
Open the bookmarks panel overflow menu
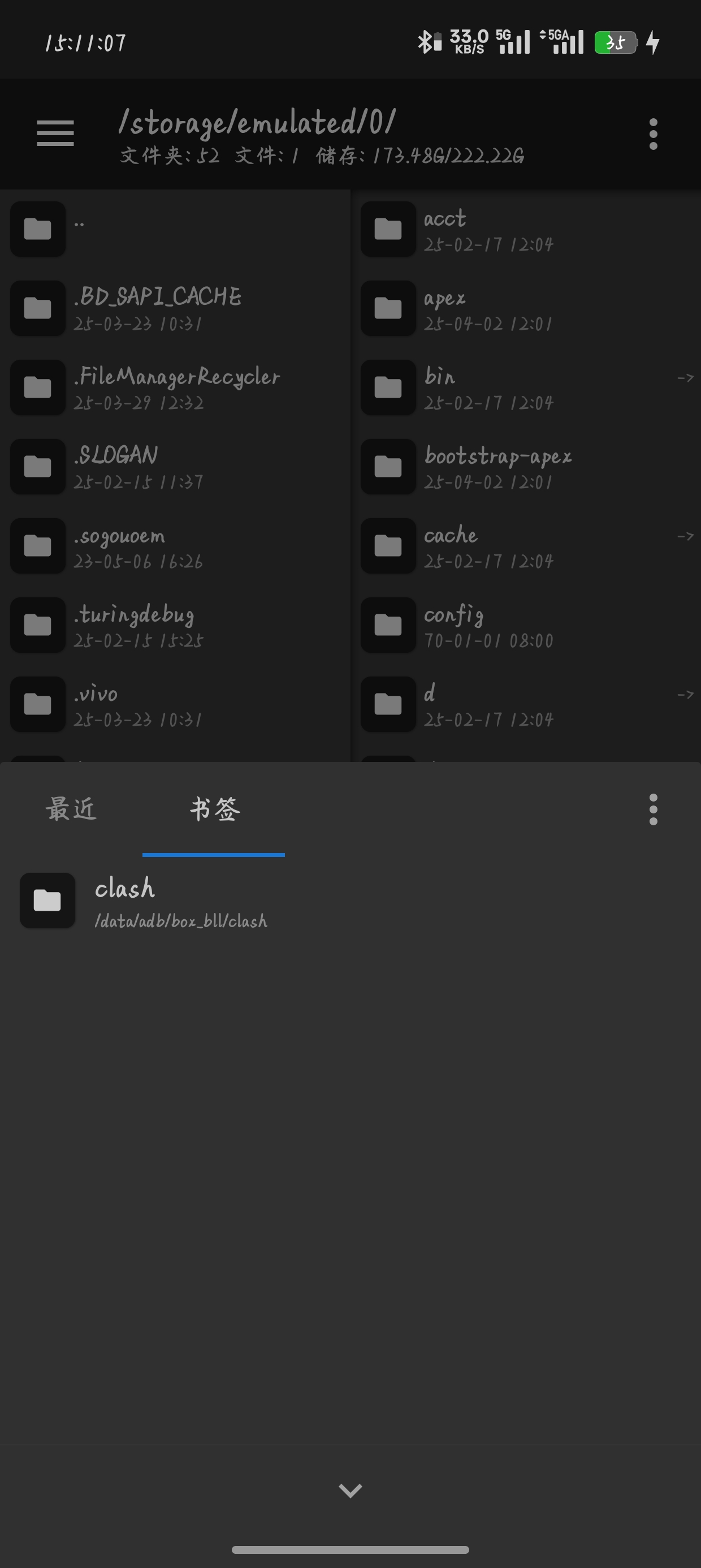coord(653,809)
